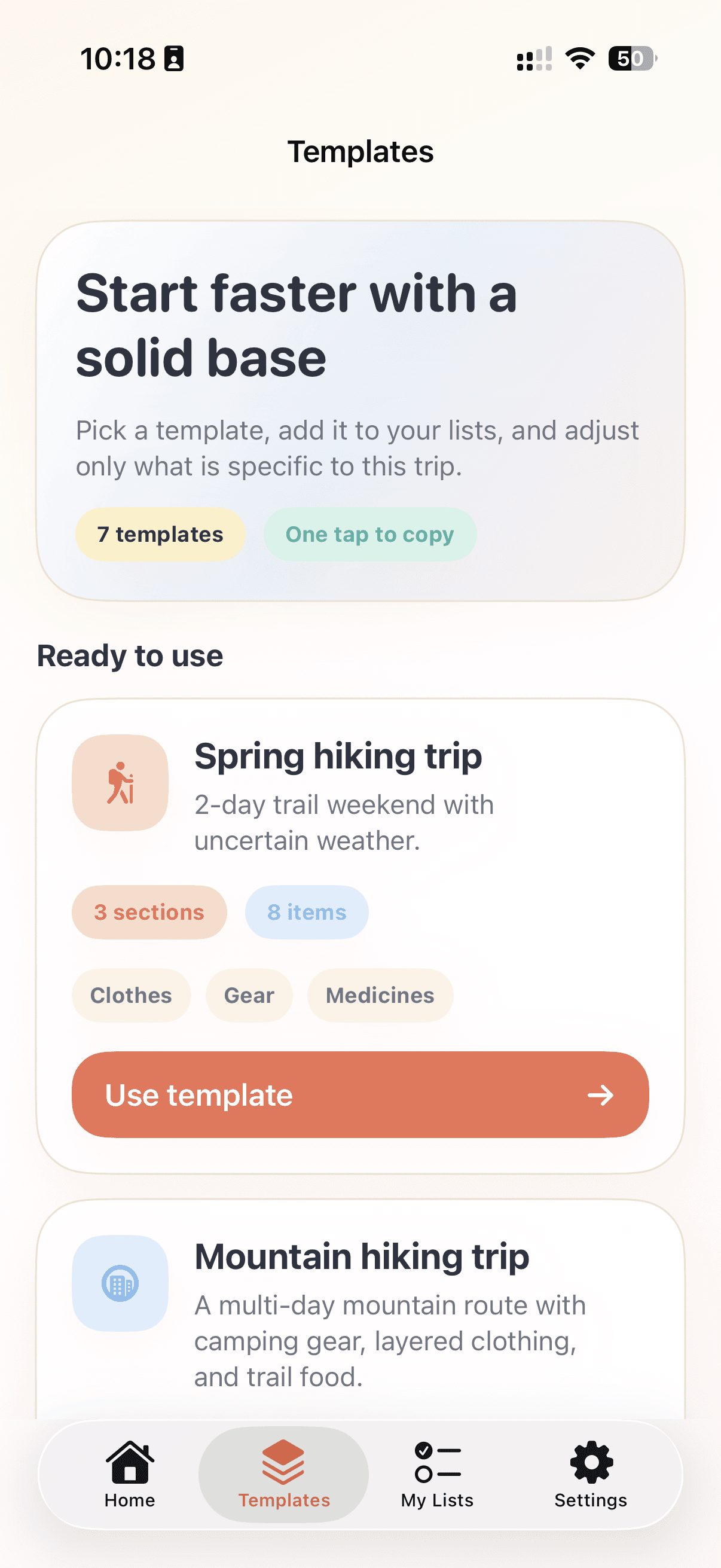Tap the 7 templates chip
This screenshot has width=721, height=1568.
click(x=160, y=534)
